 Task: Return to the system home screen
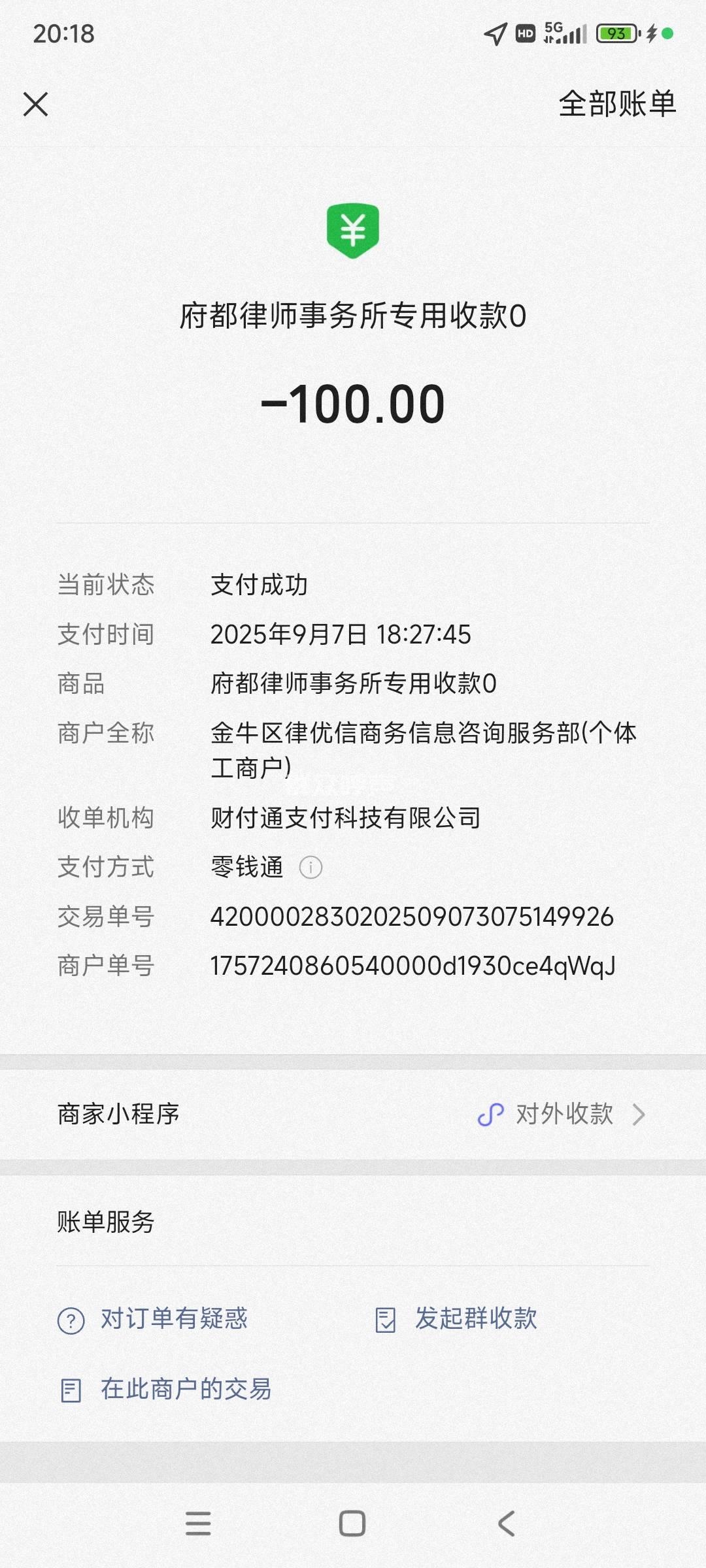click(x=352, y=1524)
